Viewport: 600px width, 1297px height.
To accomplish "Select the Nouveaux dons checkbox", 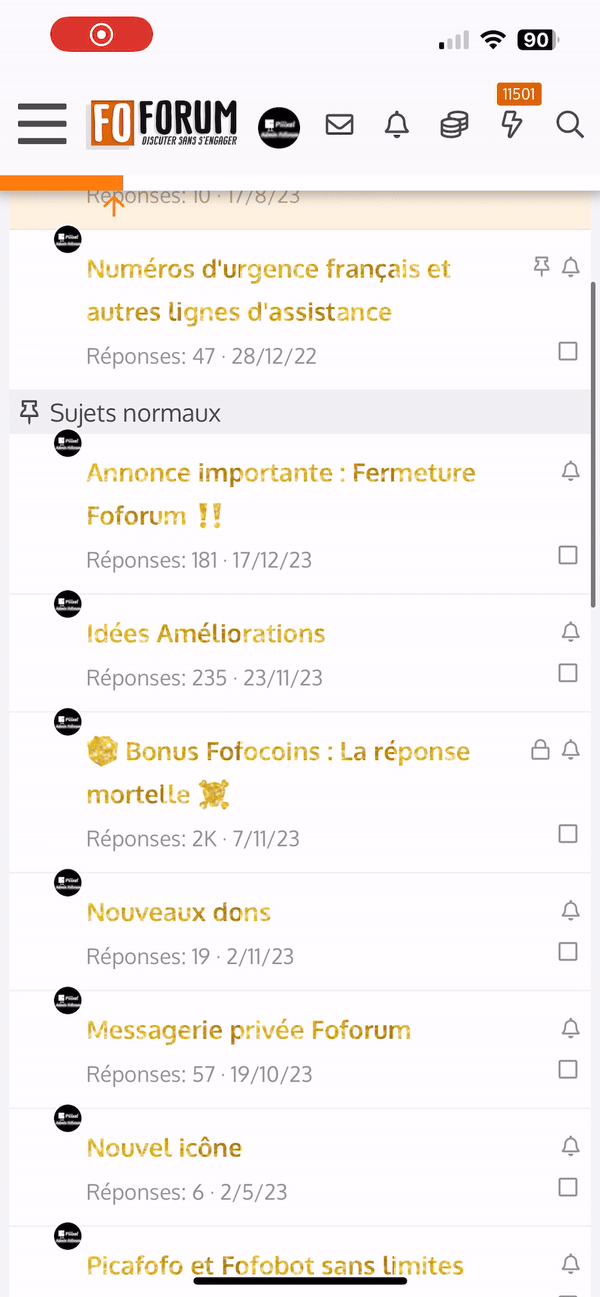I will coord(568,951).
